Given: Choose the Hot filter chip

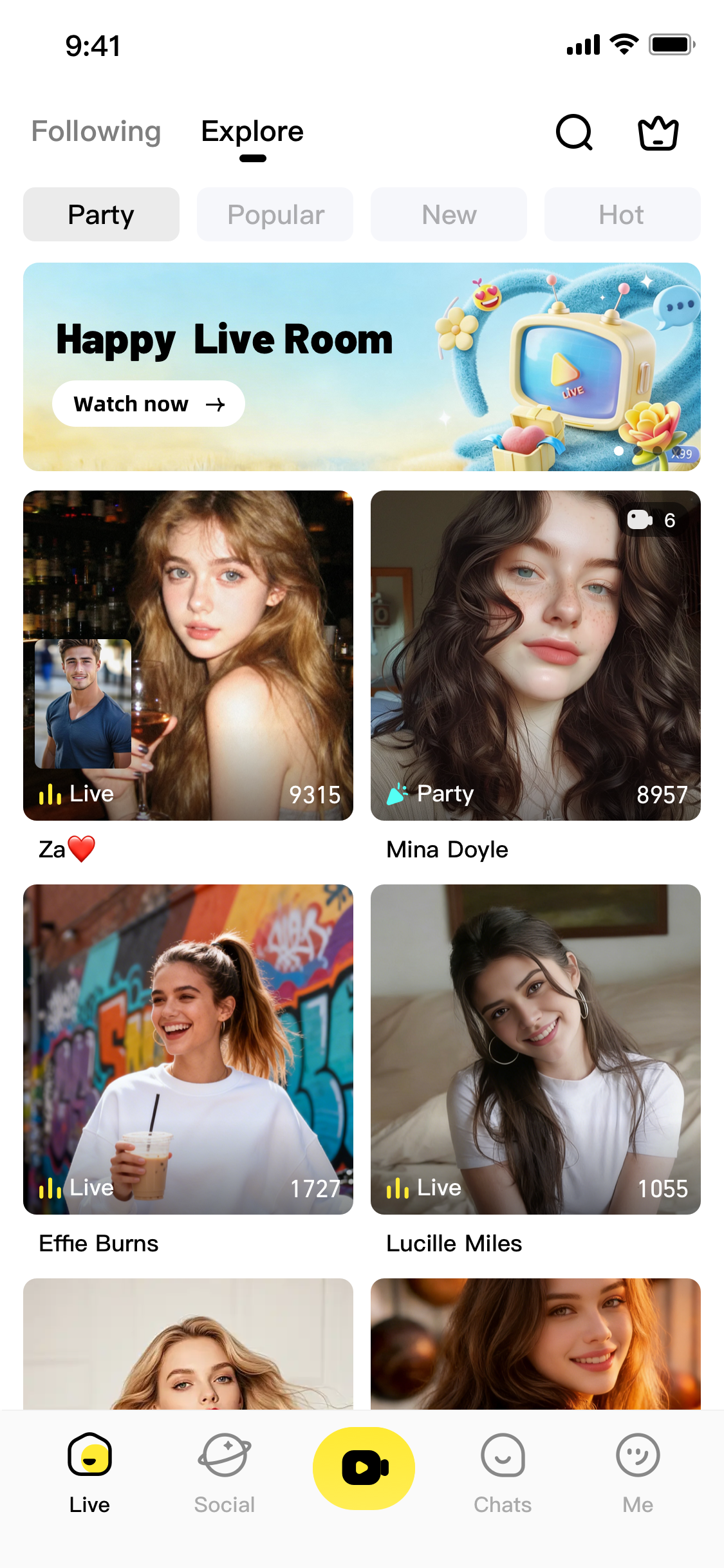Looking at the screenshot, I should point(622,214).
